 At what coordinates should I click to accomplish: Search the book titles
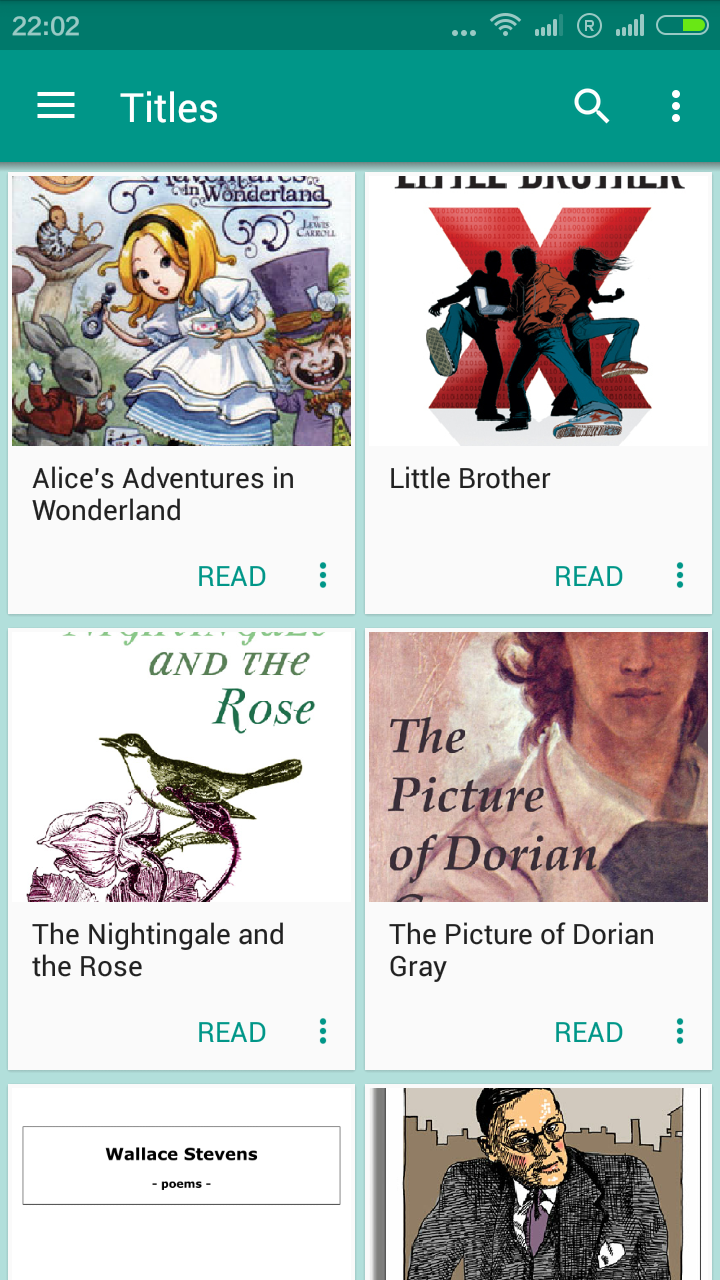(592, 106)
